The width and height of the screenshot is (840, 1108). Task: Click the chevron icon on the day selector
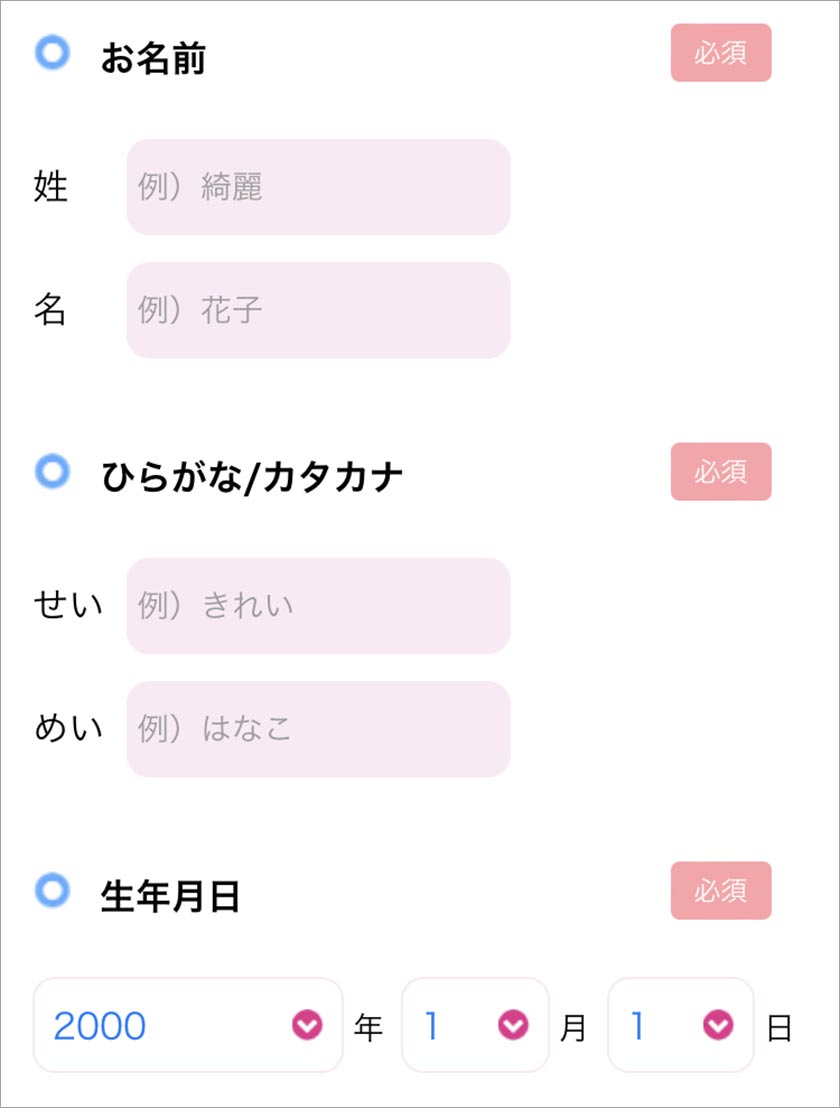click(x=720, y=1026)
